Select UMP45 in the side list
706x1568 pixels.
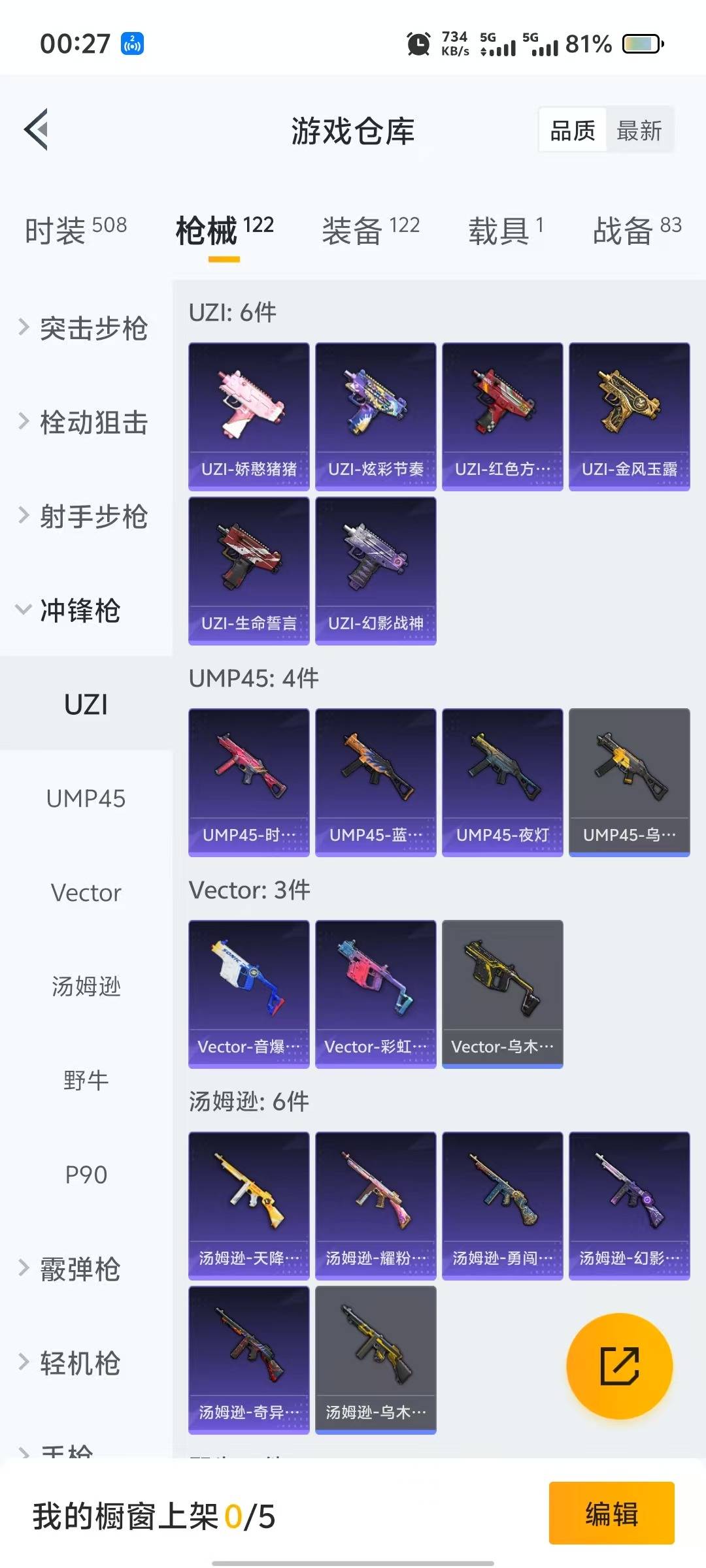click(86, 798)
